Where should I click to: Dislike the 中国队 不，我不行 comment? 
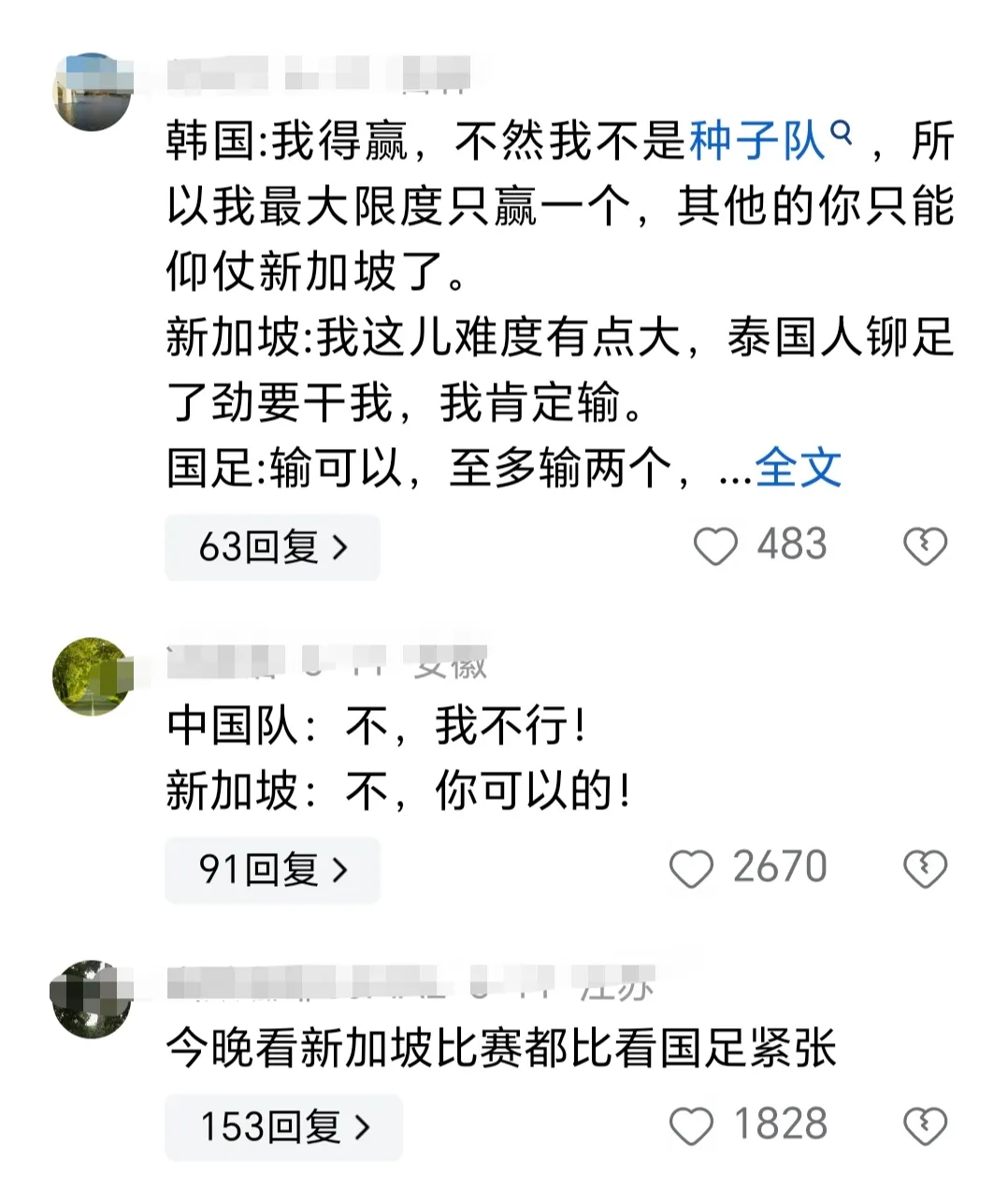tap(925, 869)
